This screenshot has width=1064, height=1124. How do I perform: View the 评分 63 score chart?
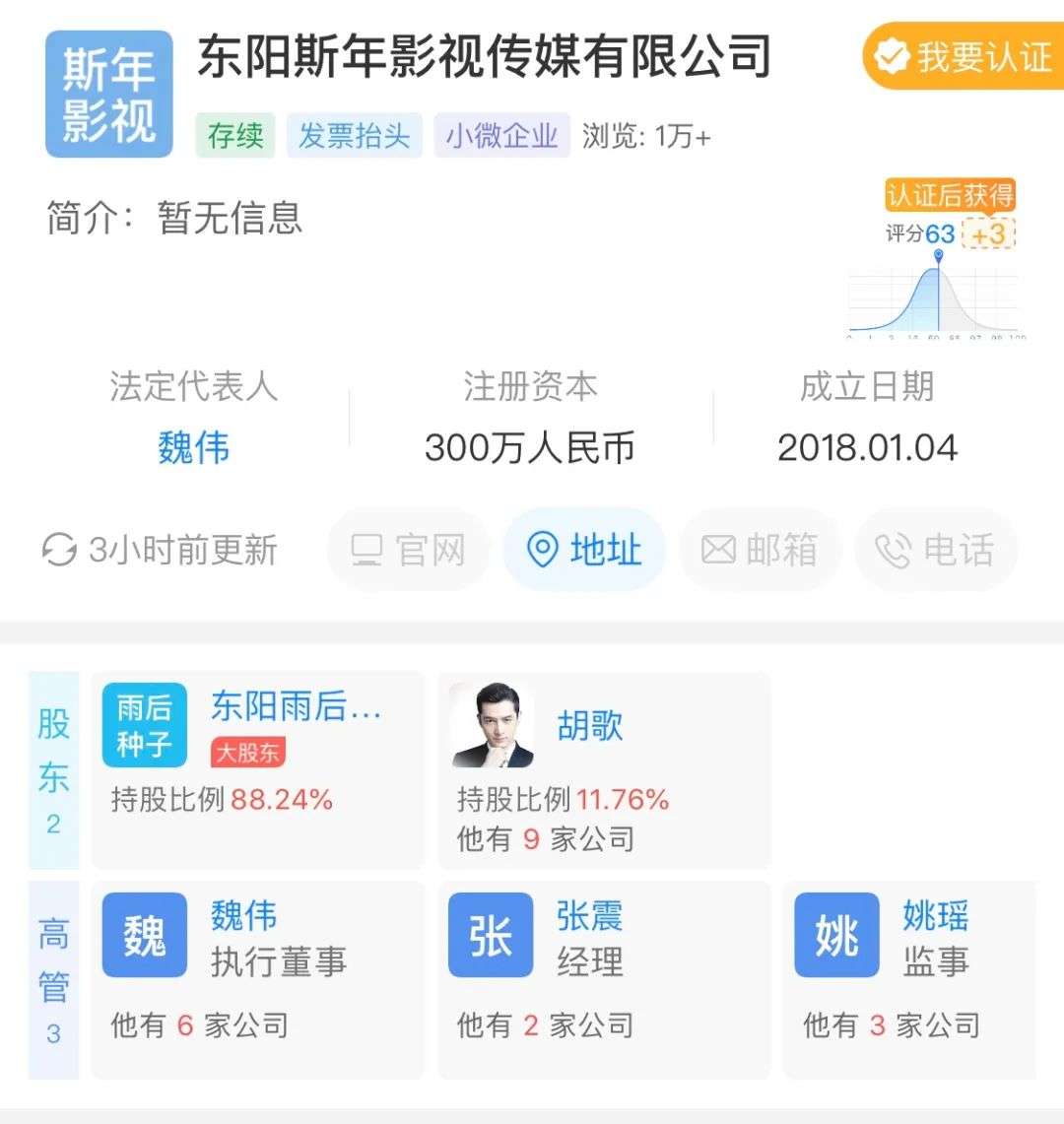(936, 286)
